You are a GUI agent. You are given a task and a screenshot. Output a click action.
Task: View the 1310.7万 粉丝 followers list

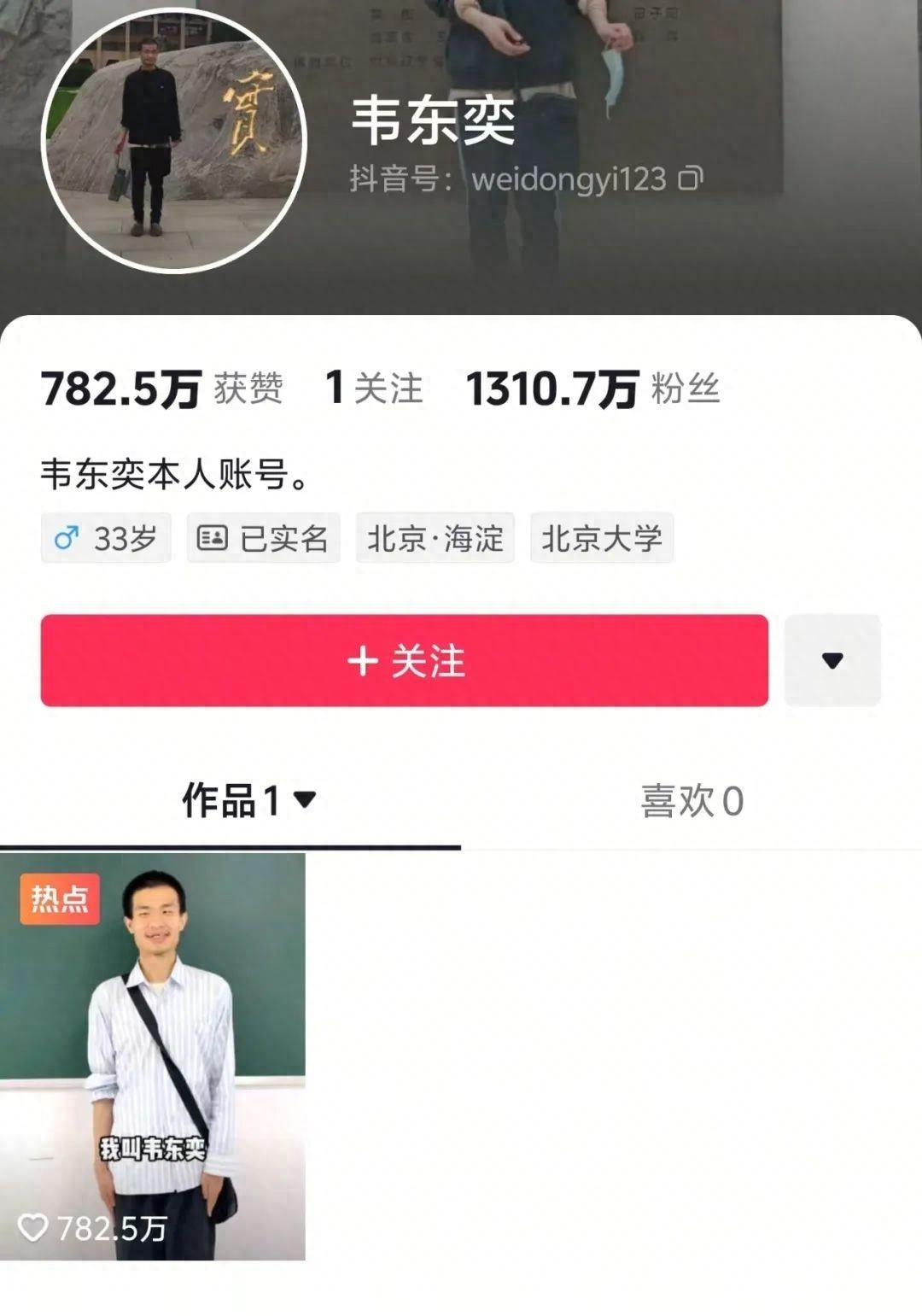pyautogui.click(x=592, y=389)
